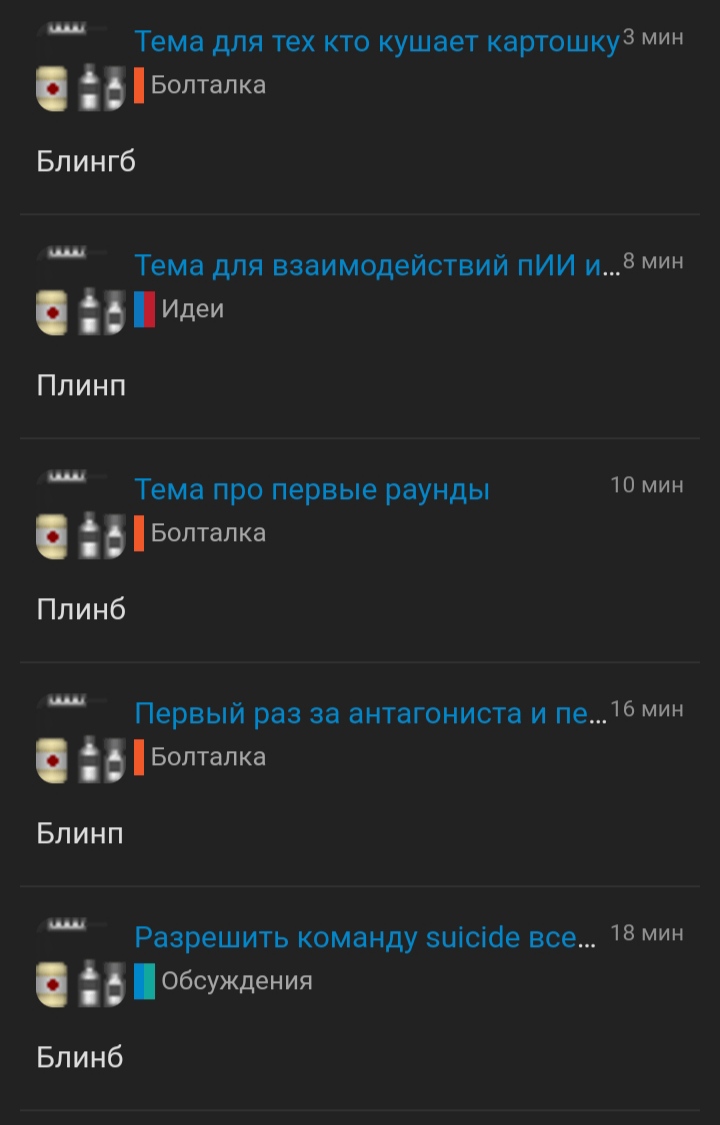Image resolution: width=720 pixels, height=1125 pixels.
Task: Open the Идеи category tag
Action: (192, 309)
